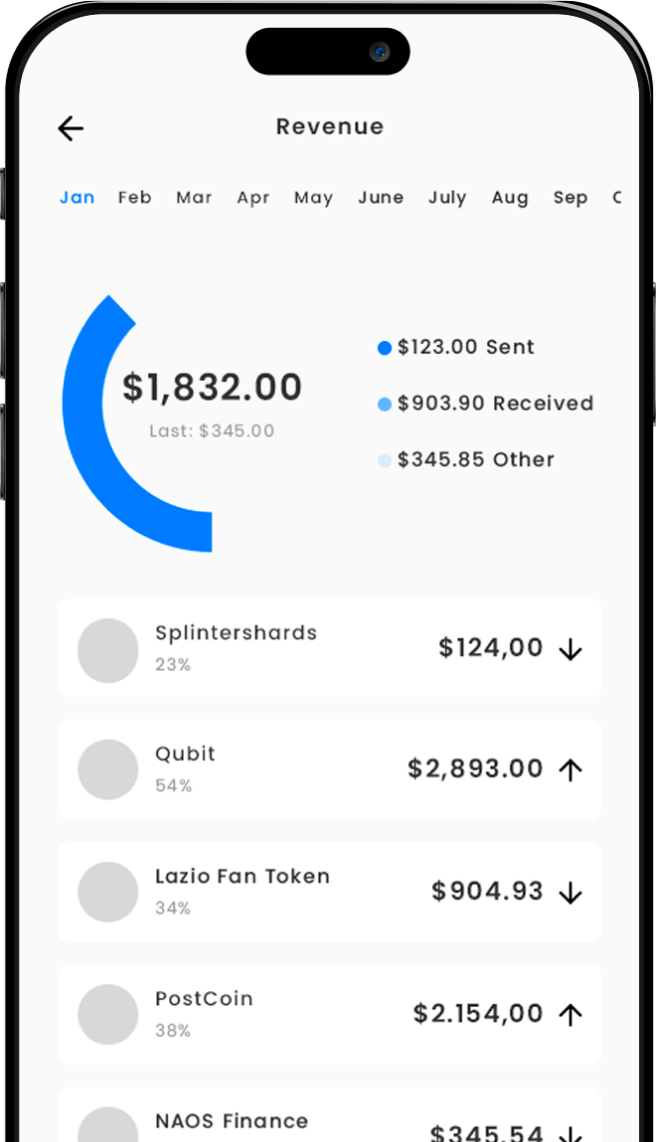The image size is (656, 1142).
Task: Switch to the Feb tab
Action: [x=134, y=197]
